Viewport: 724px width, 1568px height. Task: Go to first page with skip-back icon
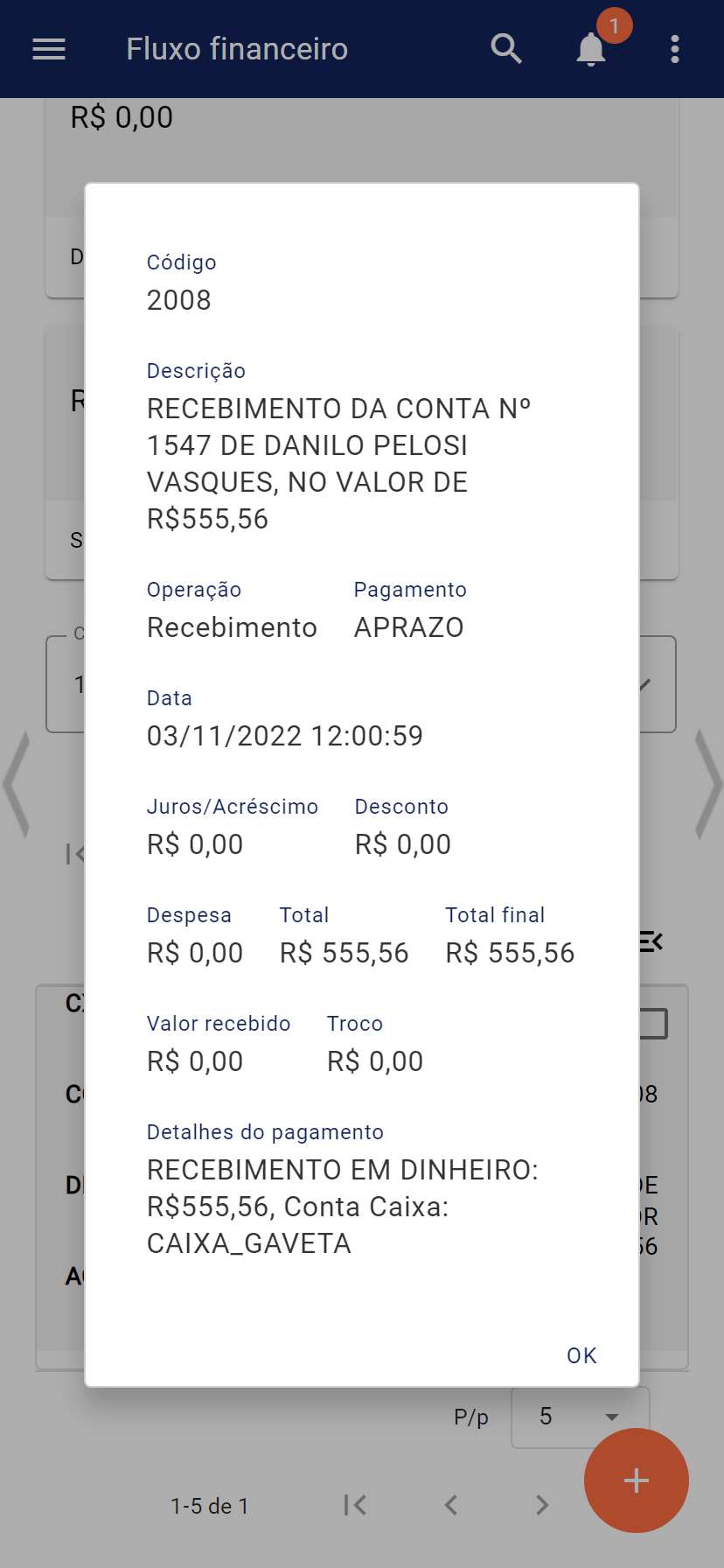[x=355, y=1505]
